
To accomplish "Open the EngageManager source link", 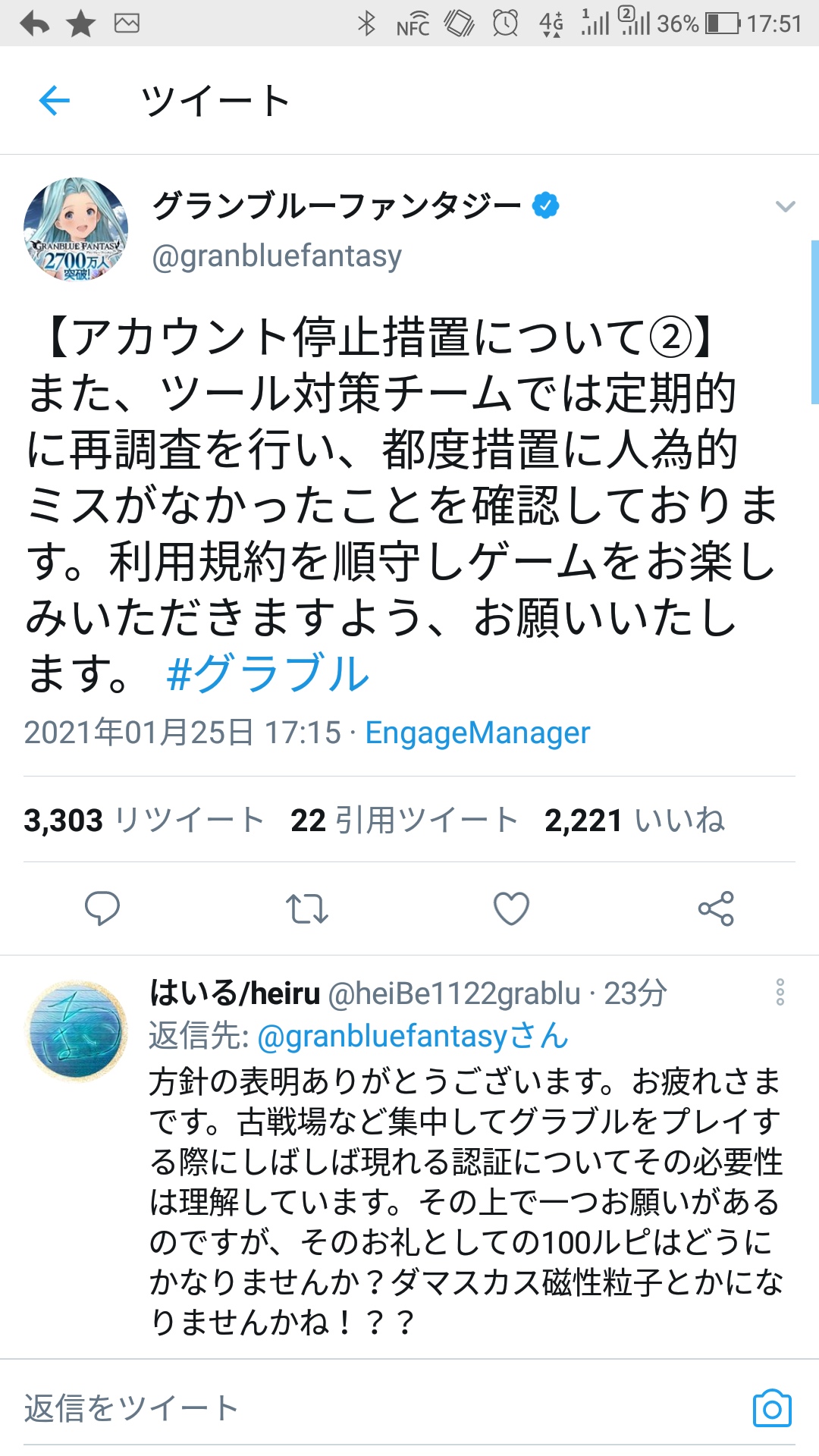I will coord(478,733).
